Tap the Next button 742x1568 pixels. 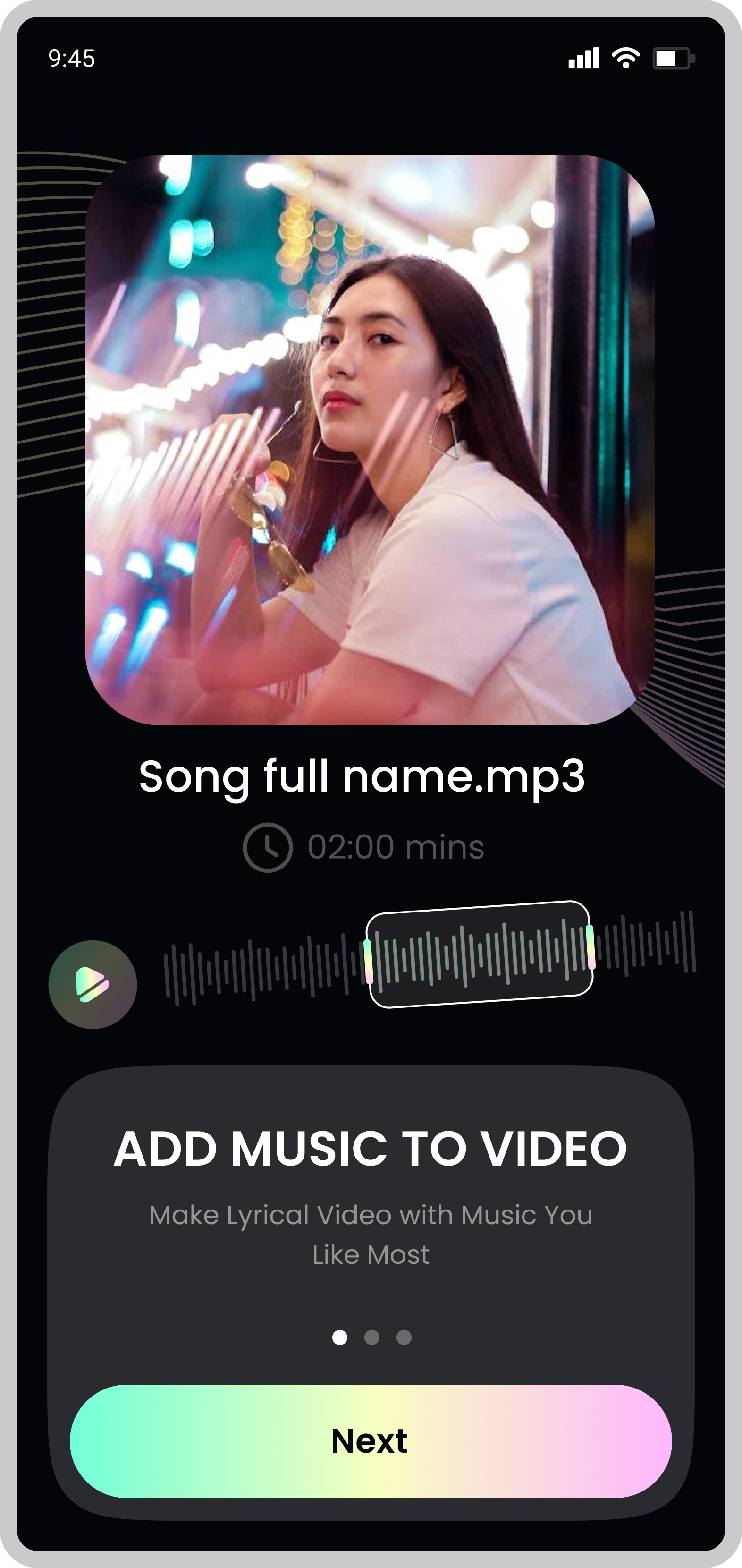(371, 1441)
